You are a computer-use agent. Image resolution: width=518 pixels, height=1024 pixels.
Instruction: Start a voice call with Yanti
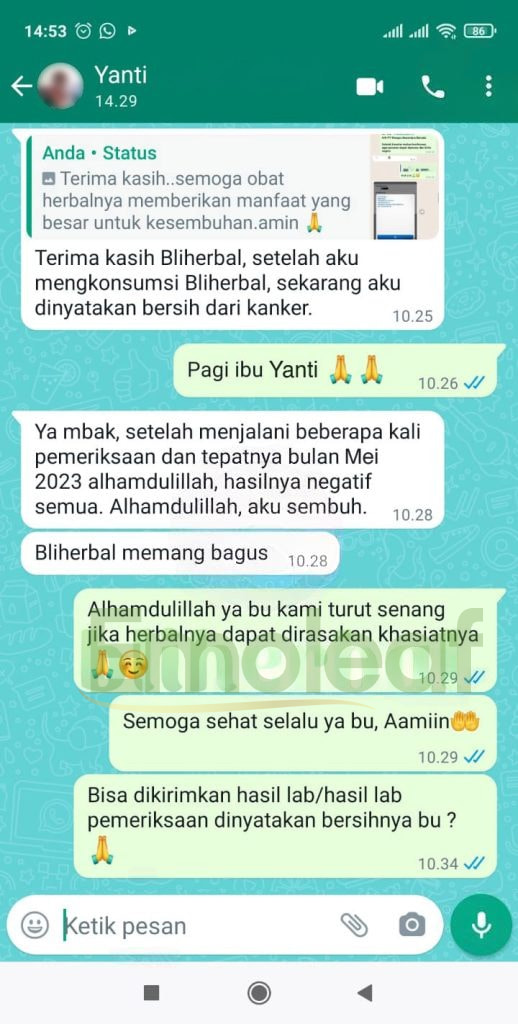432,87
